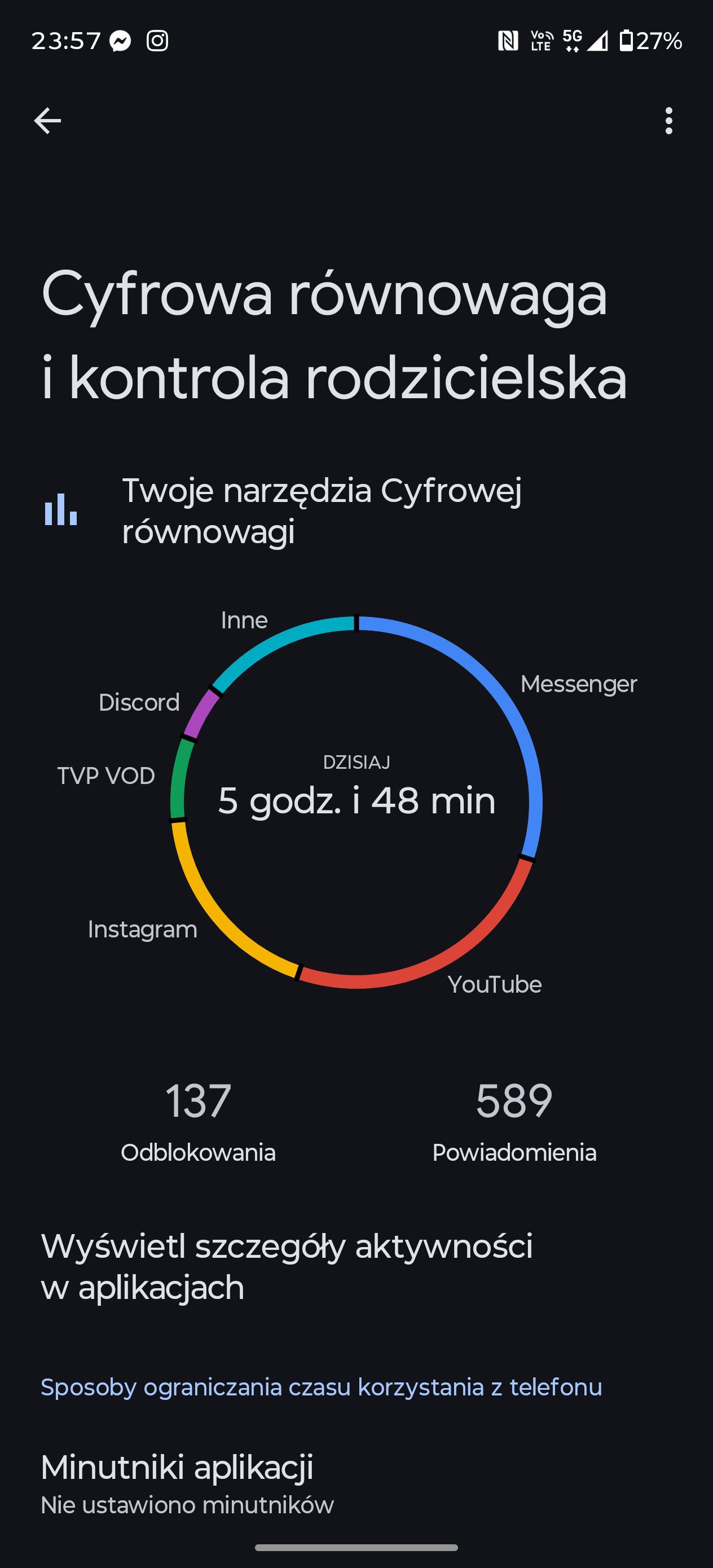
Task: View the 589 Powiadomienia notifications count
Action: [514, 1120]
